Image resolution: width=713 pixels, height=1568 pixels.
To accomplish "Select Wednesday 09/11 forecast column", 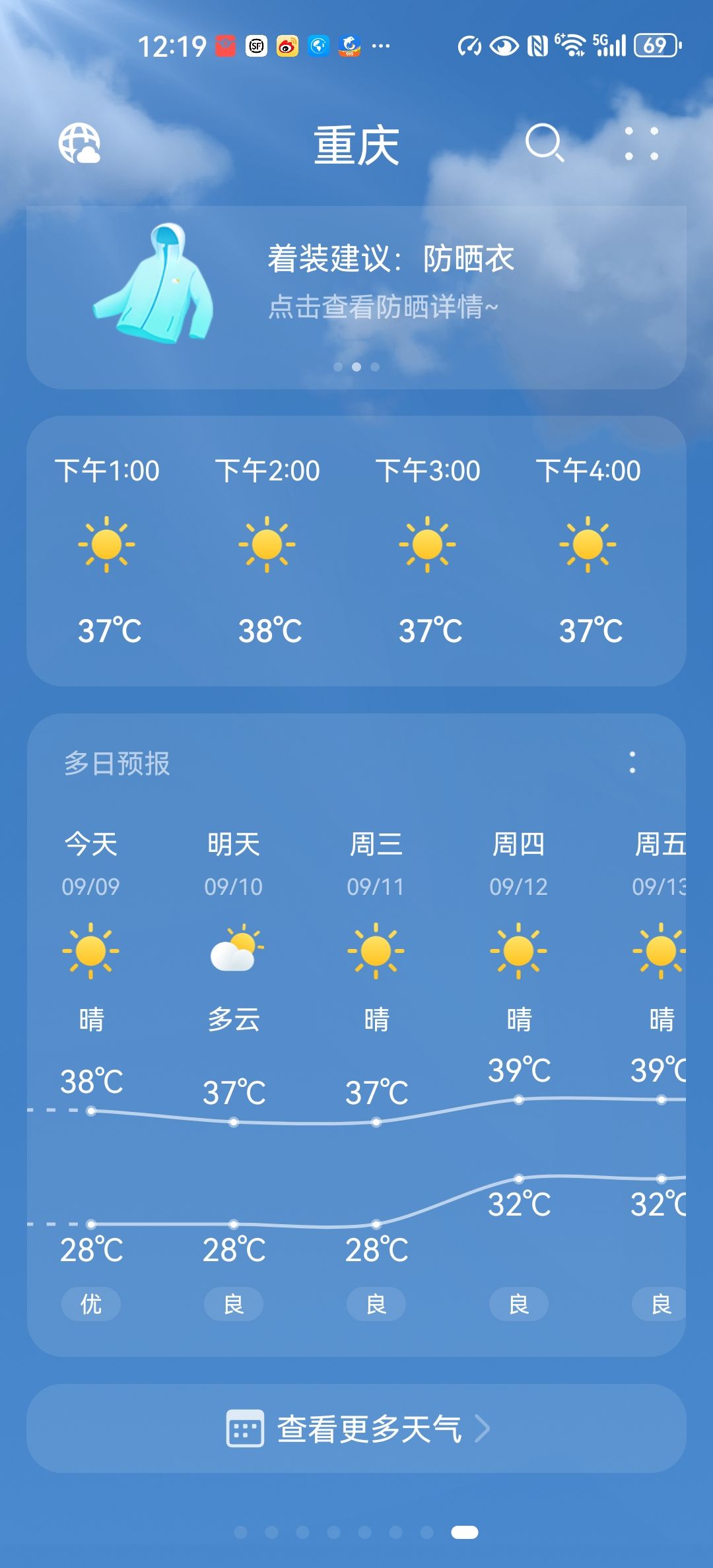I will (x=376, y=950).
